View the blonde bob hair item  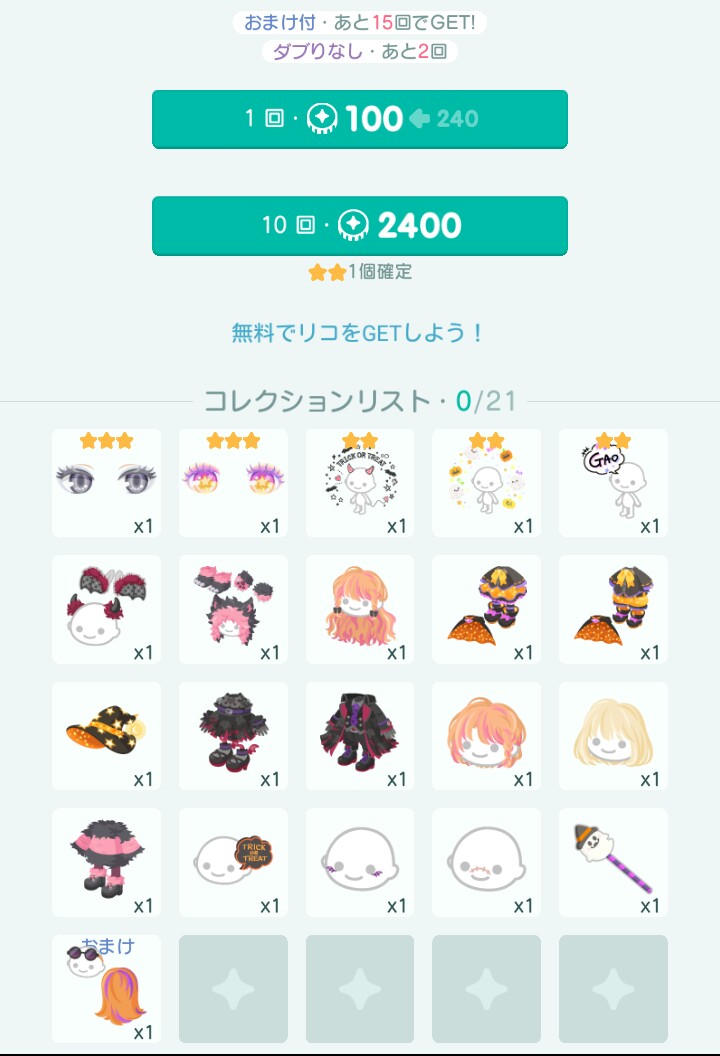point(613,736)
